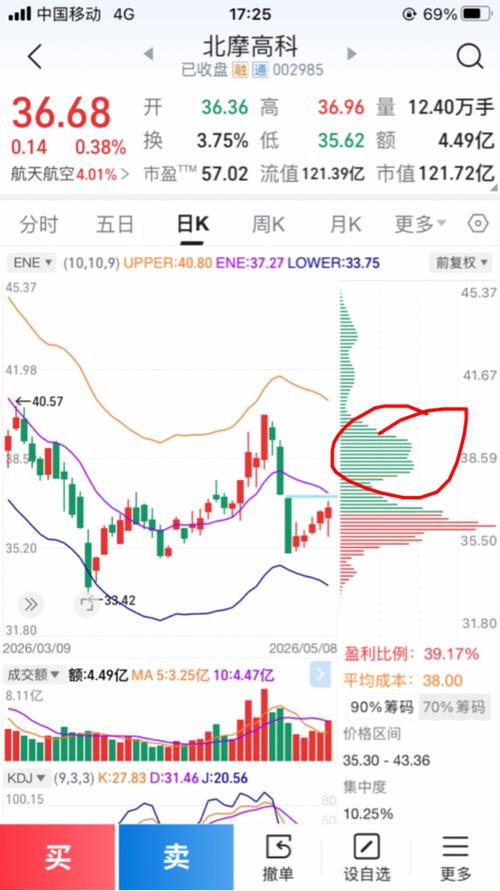Open the ENE indicator dropdown
The width and height of the screenshot is (500, 891).
tap(32, 263)
